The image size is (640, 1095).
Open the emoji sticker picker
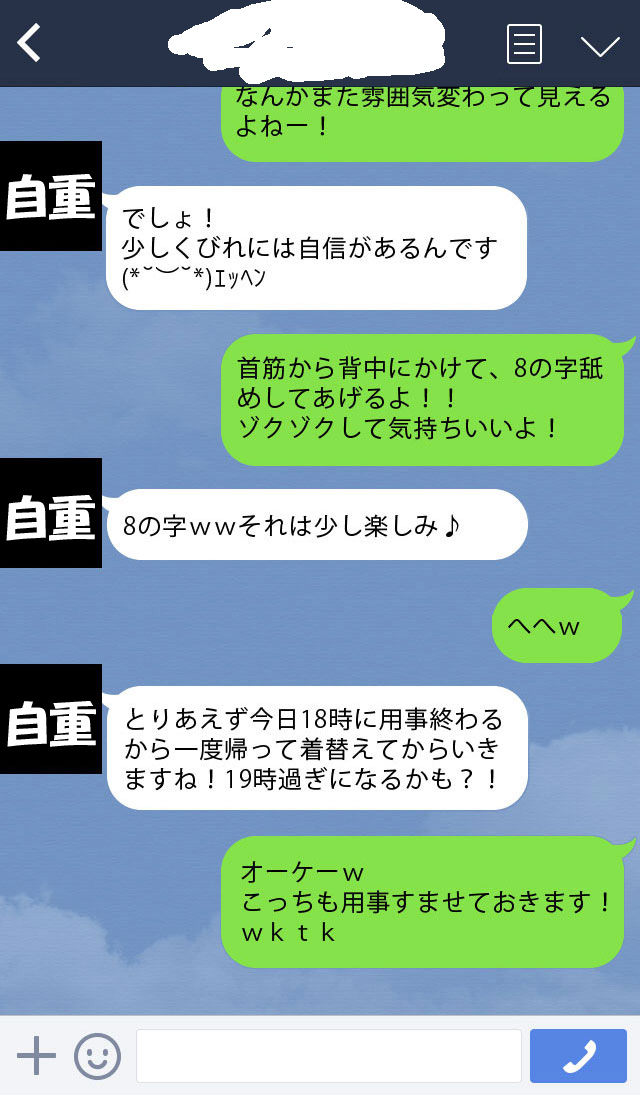pos(98,1055)
